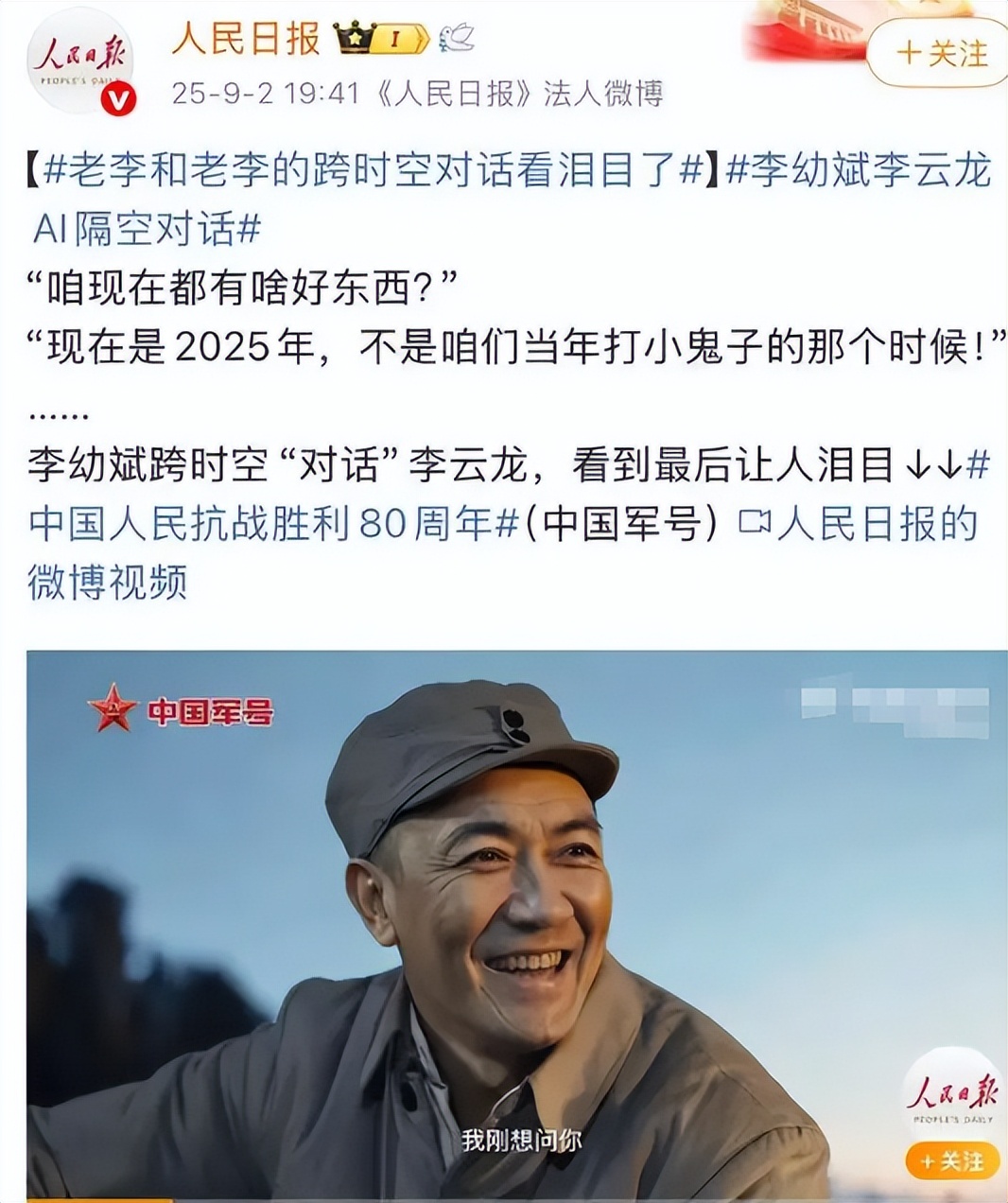This screenshot has height=1203, width=1008.
Task: Open the 人民日报 username profile link
Action: 247,39
